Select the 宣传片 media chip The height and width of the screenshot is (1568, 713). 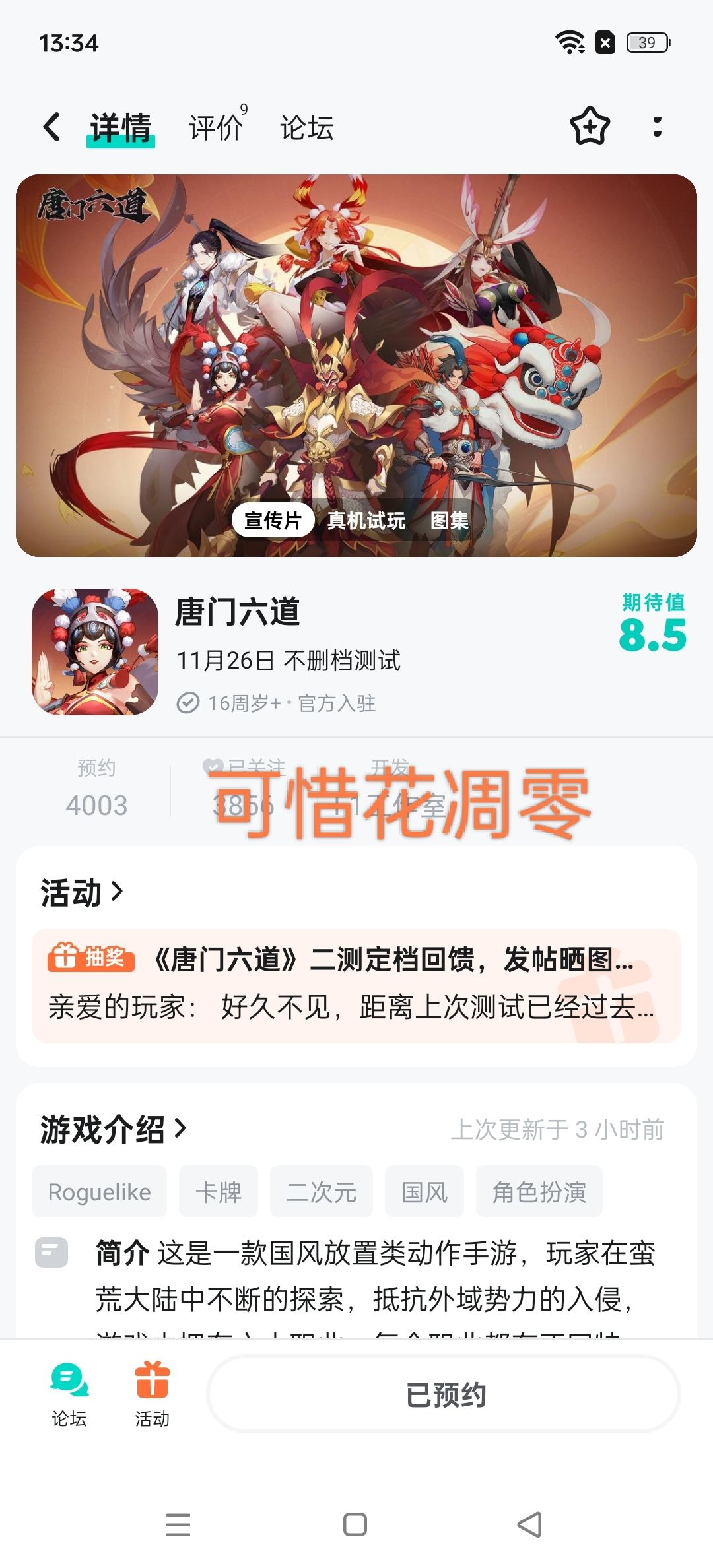(273, 520)
